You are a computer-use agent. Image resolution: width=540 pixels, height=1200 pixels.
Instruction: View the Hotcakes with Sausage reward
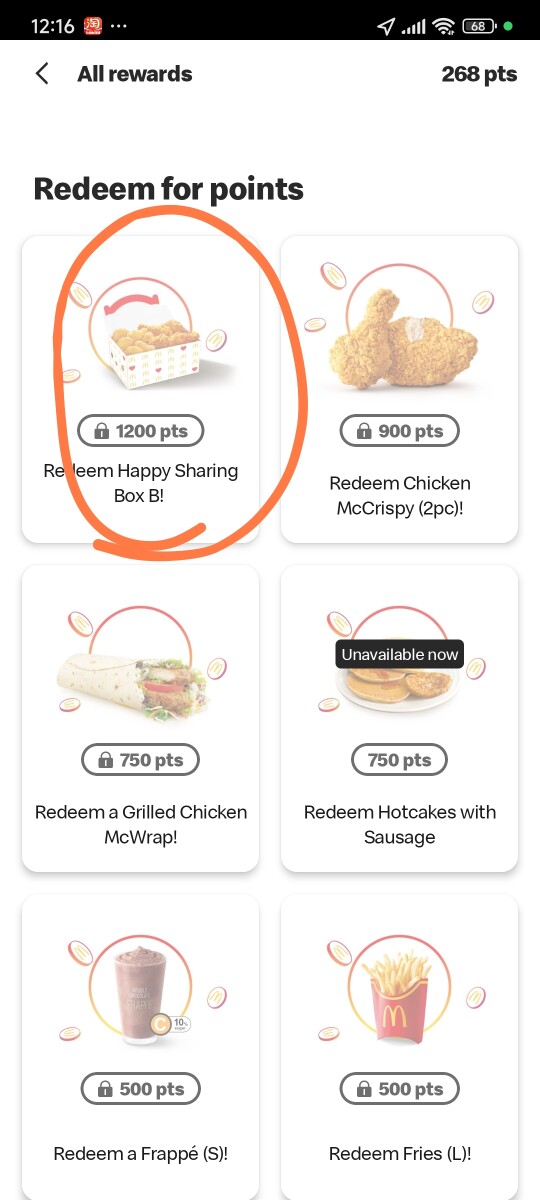[x=399, y=718]
